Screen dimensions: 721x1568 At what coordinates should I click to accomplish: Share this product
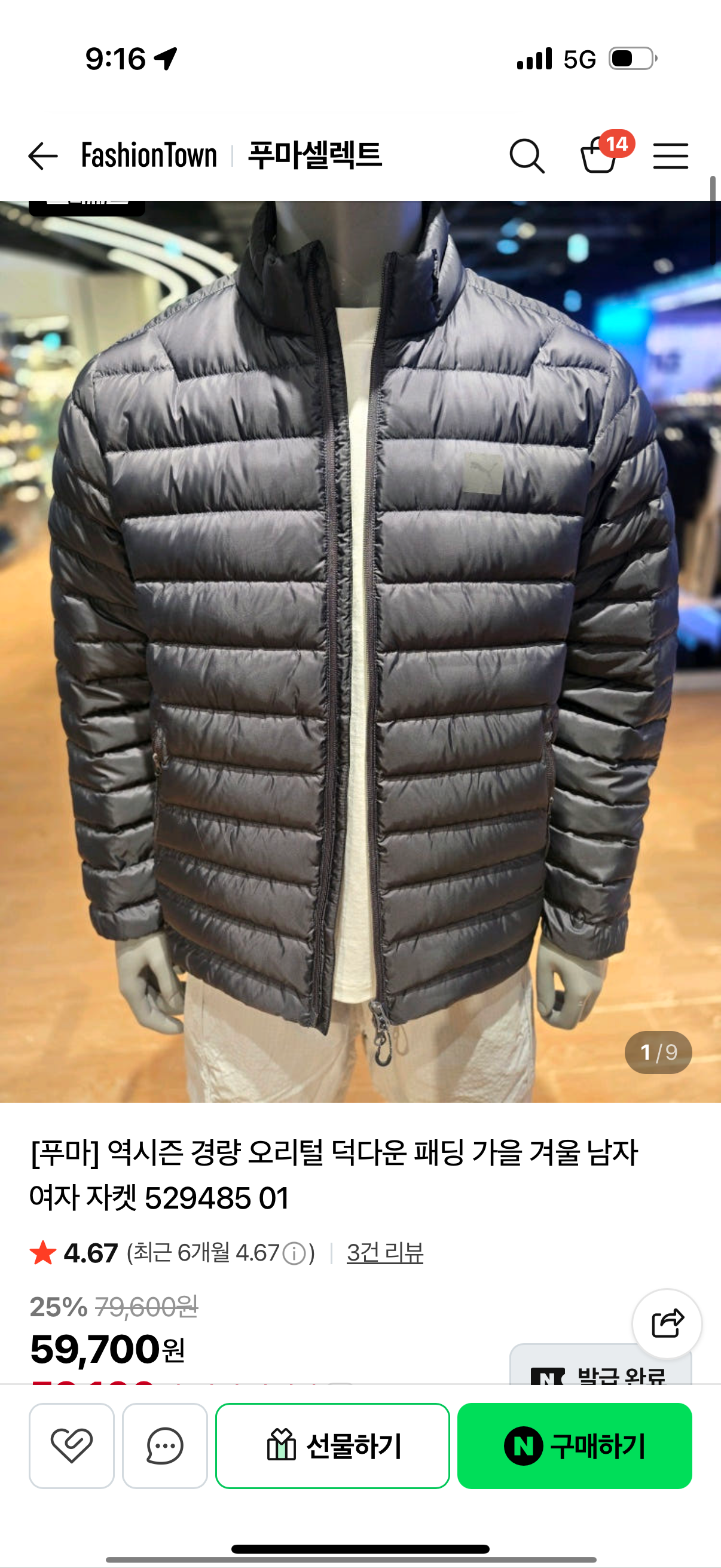667,1323
